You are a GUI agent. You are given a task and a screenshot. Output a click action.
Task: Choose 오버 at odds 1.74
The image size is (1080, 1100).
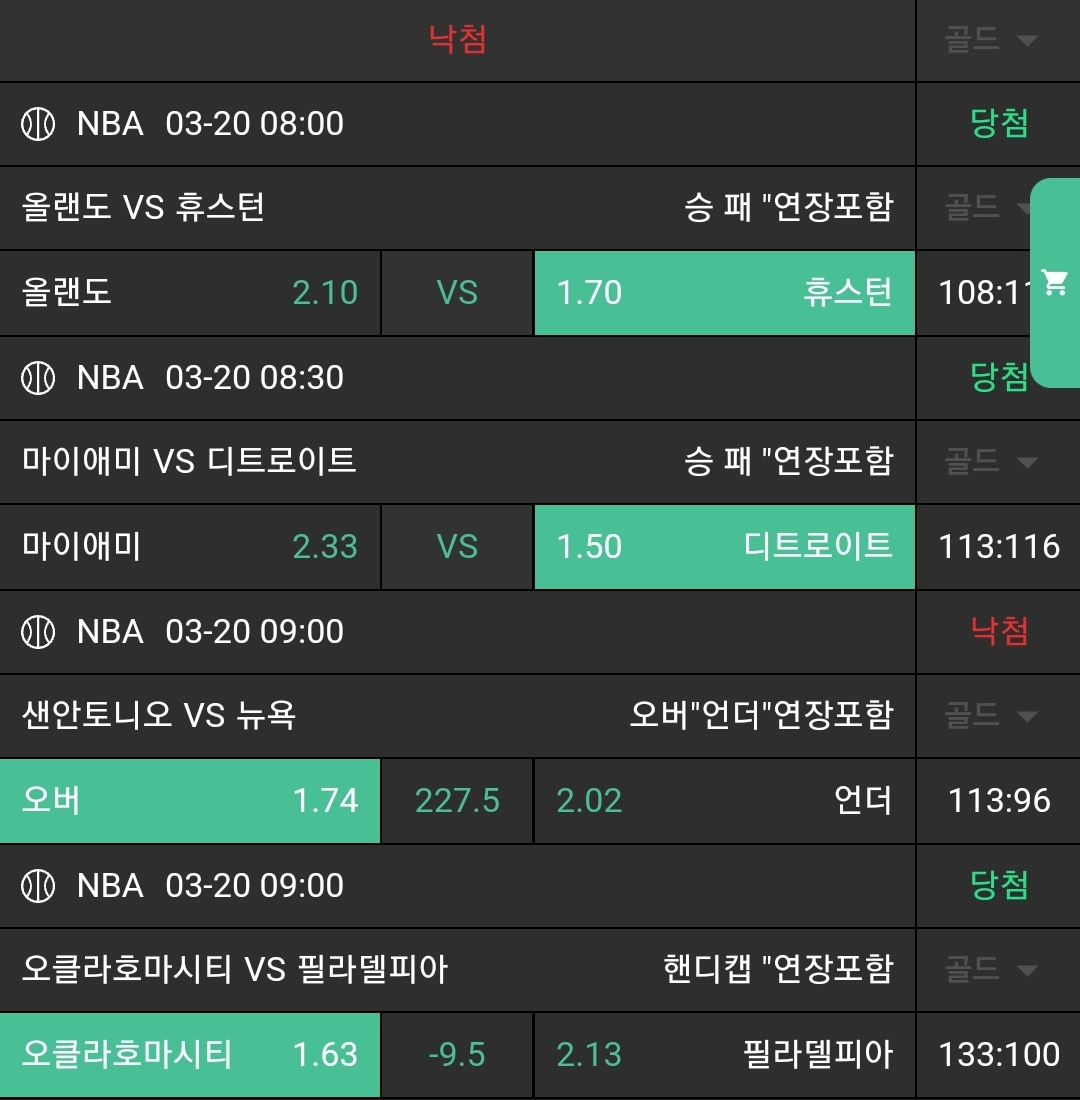coord(190,801)
